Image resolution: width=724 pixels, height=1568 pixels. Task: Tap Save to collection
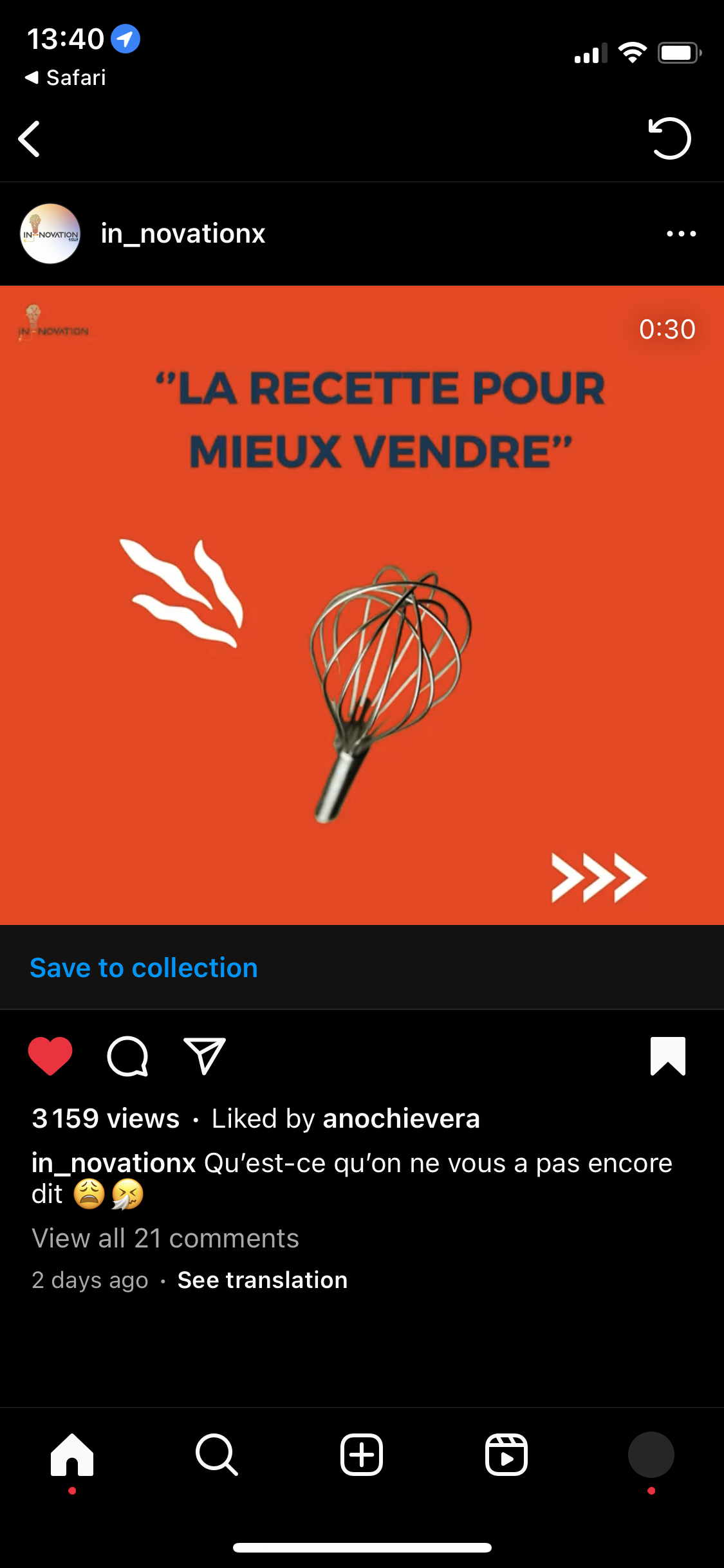tap(144, 967)
